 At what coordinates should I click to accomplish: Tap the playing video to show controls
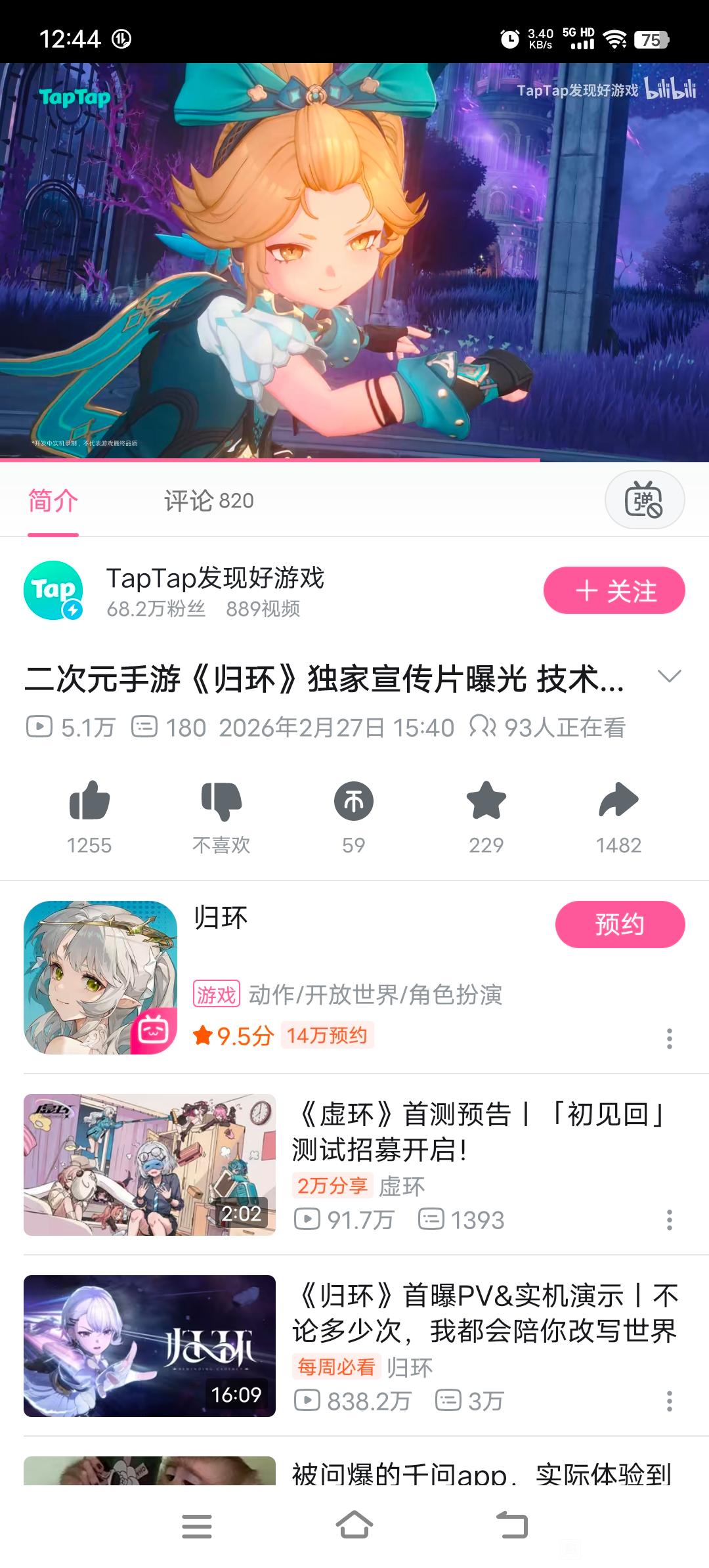[x=354, y=263]
